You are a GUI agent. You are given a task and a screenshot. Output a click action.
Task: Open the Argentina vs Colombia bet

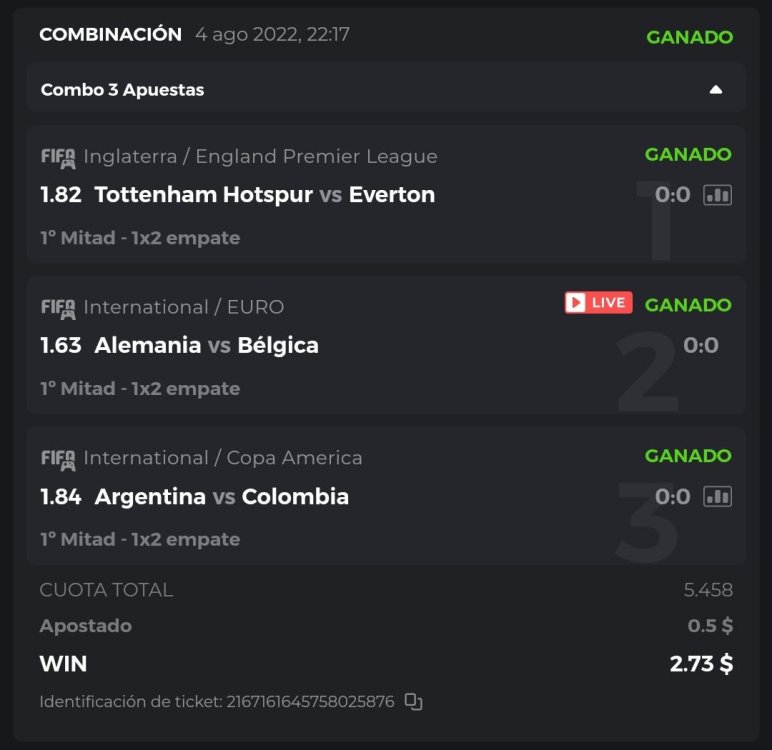(221, 497)
